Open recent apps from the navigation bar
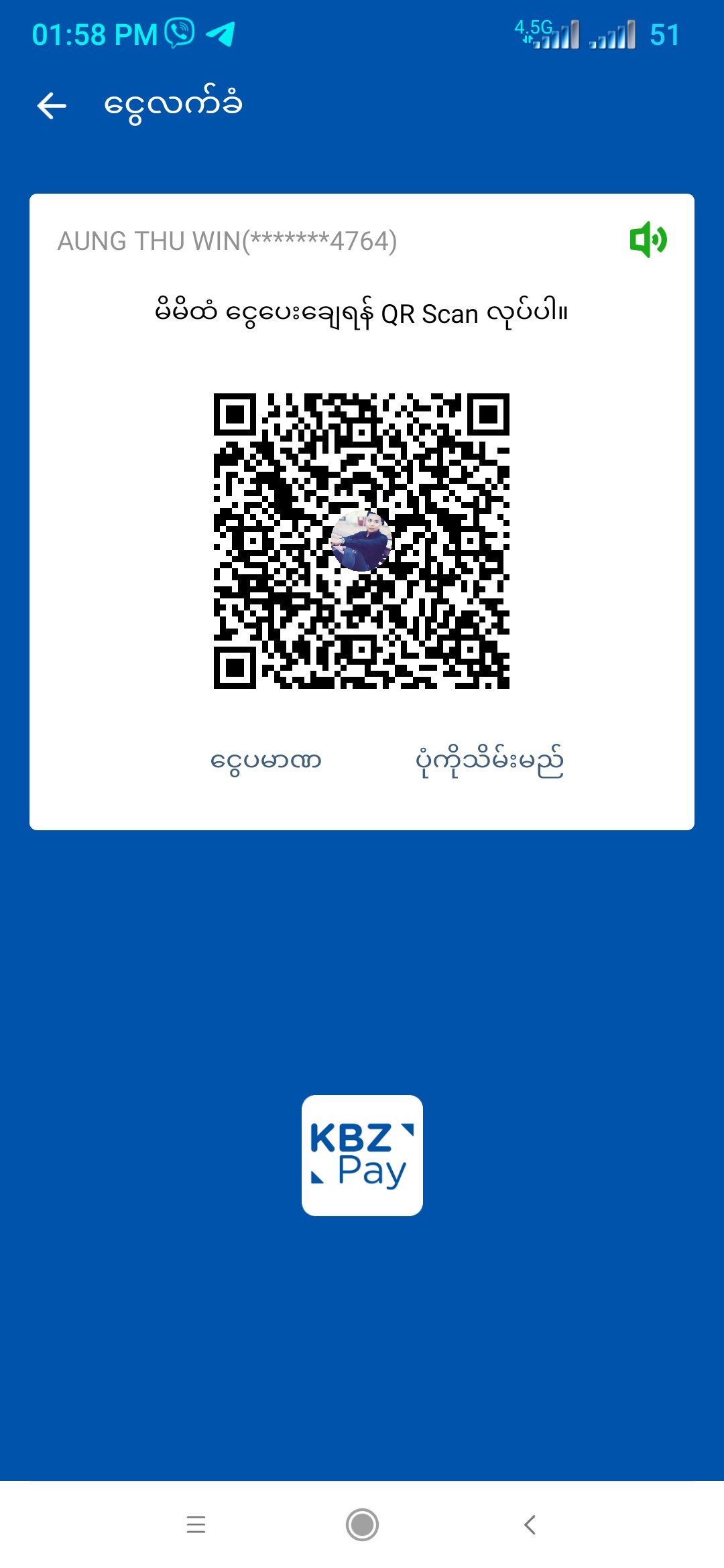This screenshot has width=724, height=1568. 196,1524
